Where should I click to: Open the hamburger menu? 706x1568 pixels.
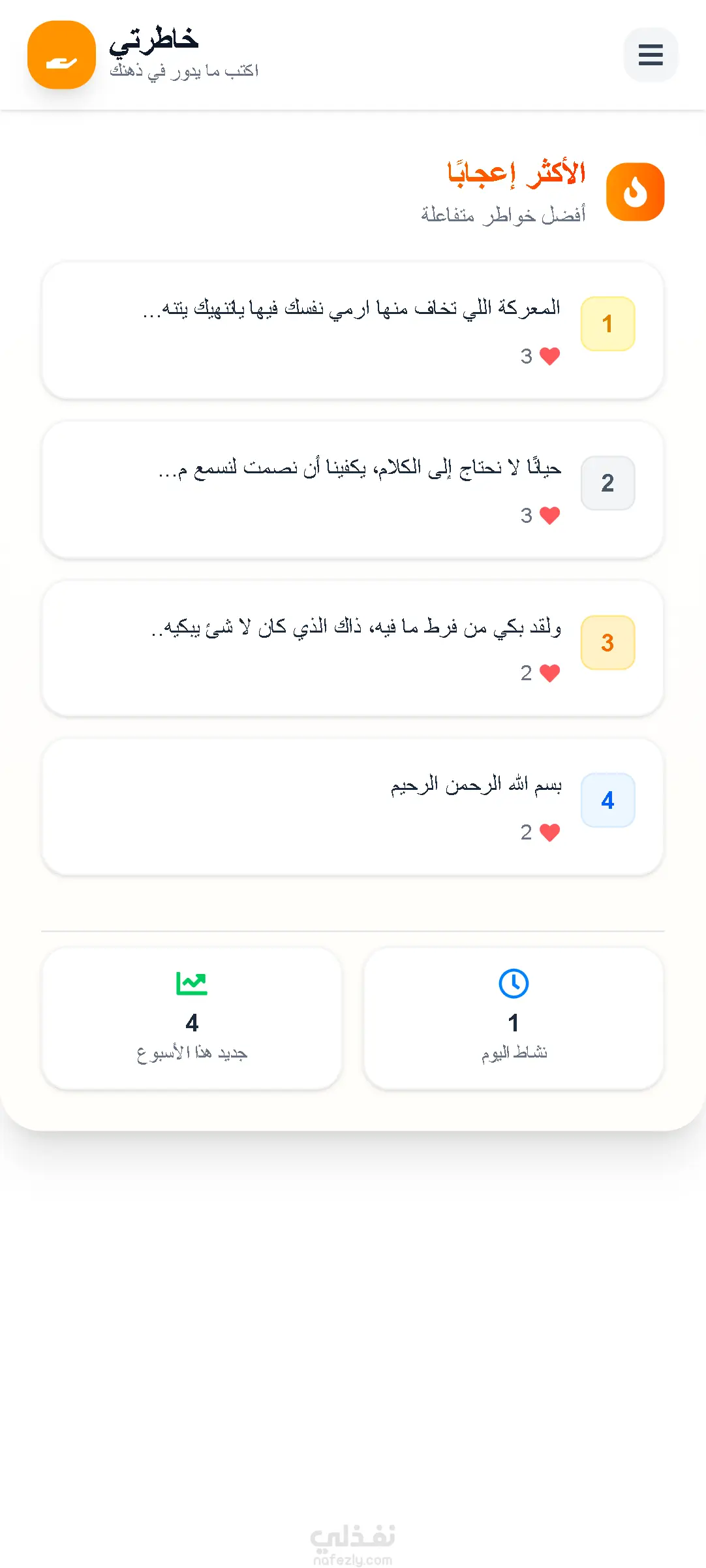point(650,55)
